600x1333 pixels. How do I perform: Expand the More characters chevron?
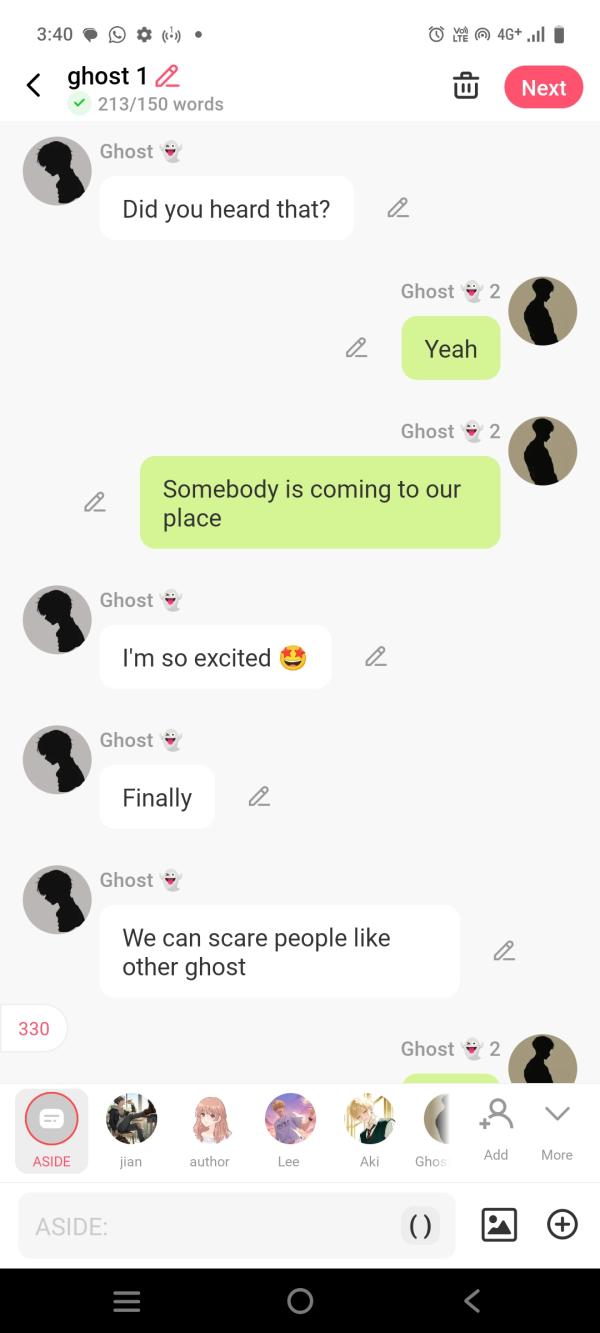557,1128
